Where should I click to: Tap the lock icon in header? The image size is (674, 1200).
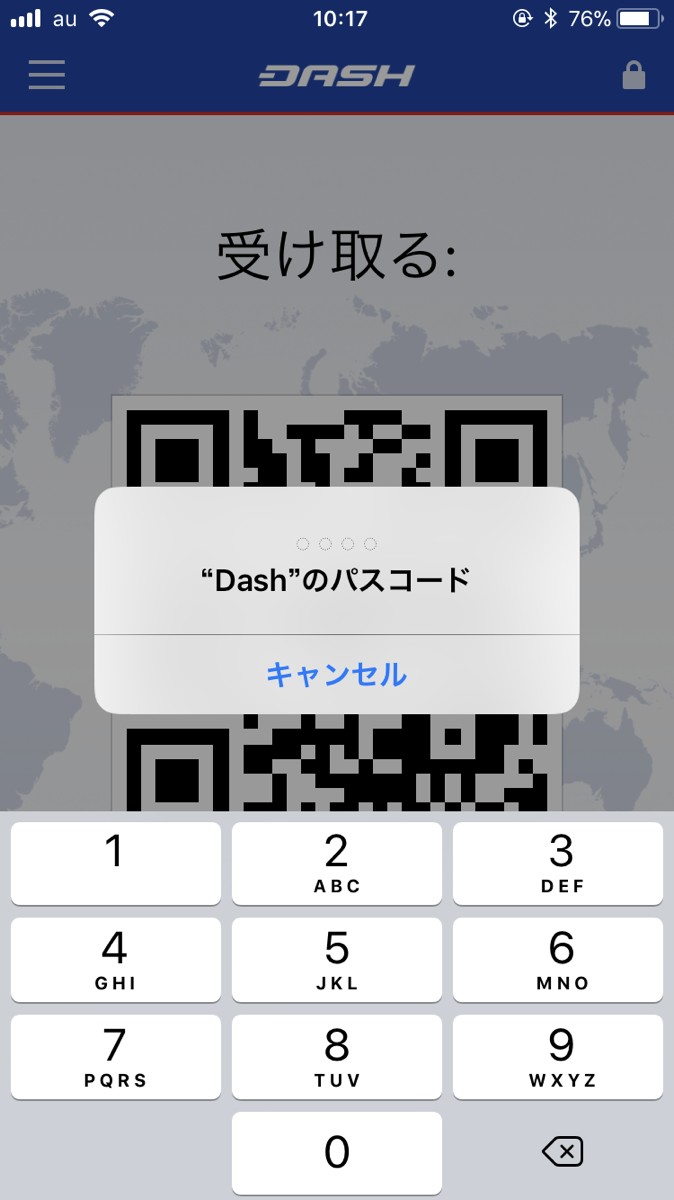coord(633,76)
